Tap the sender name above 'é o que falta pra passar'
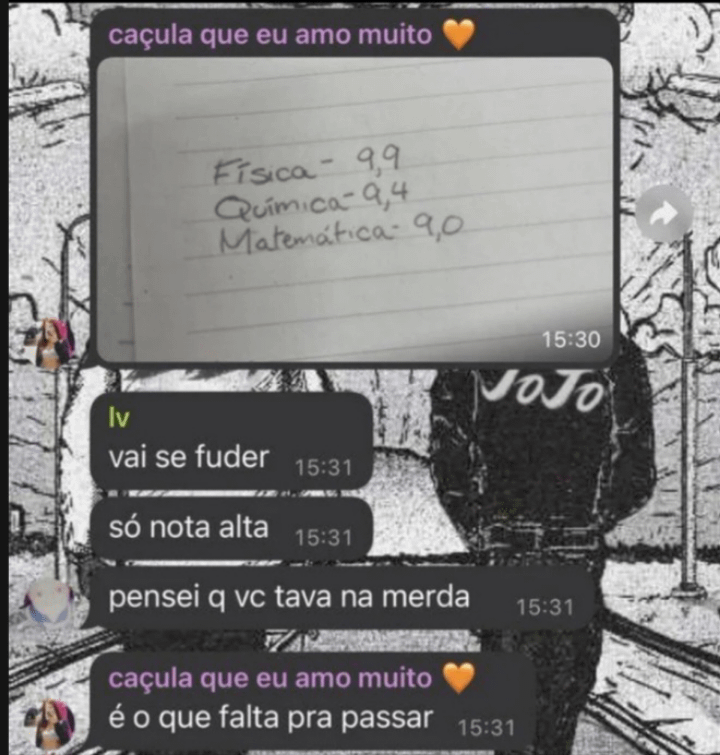720x755 pixels. (x=270, y=679)
